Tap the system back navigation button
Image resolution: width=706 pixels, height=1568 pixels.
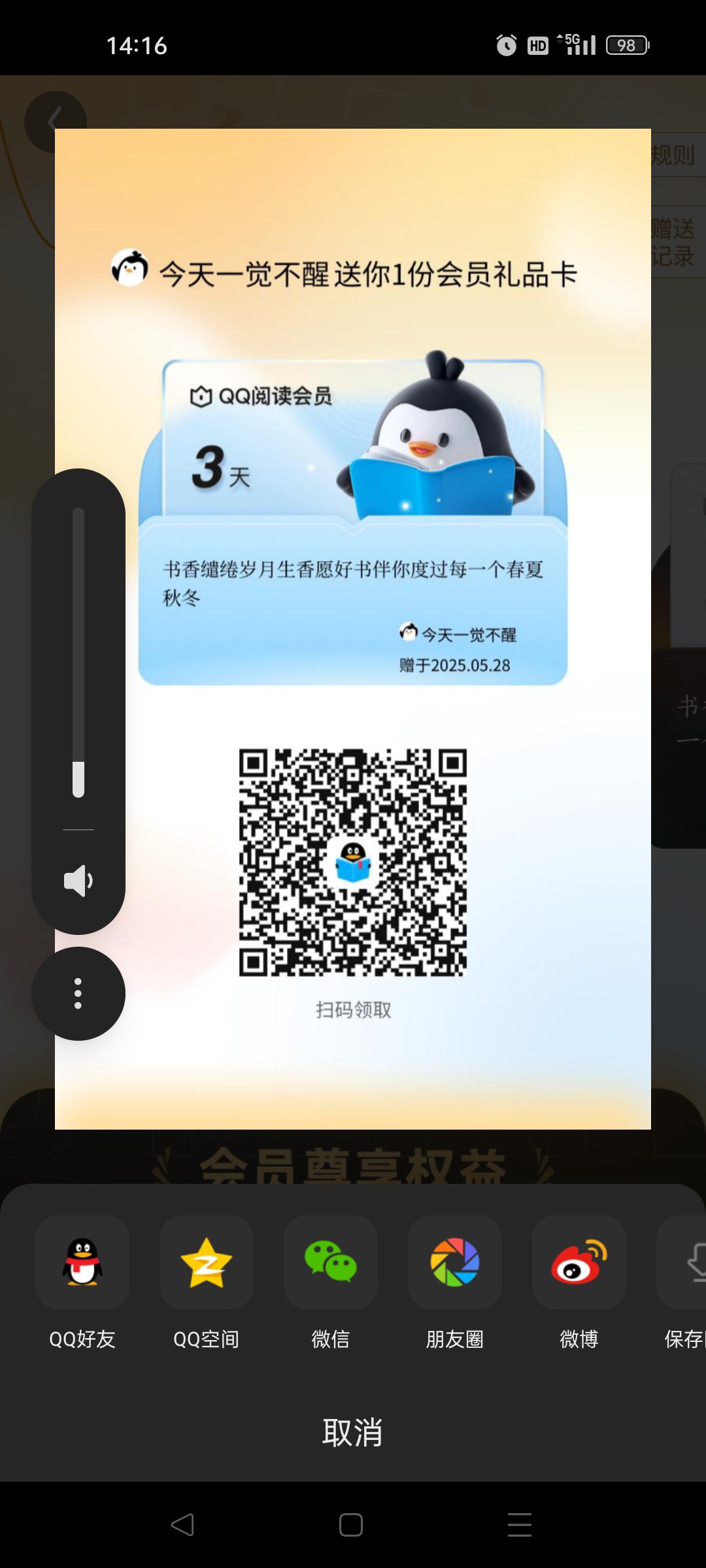click(182, 1524)
